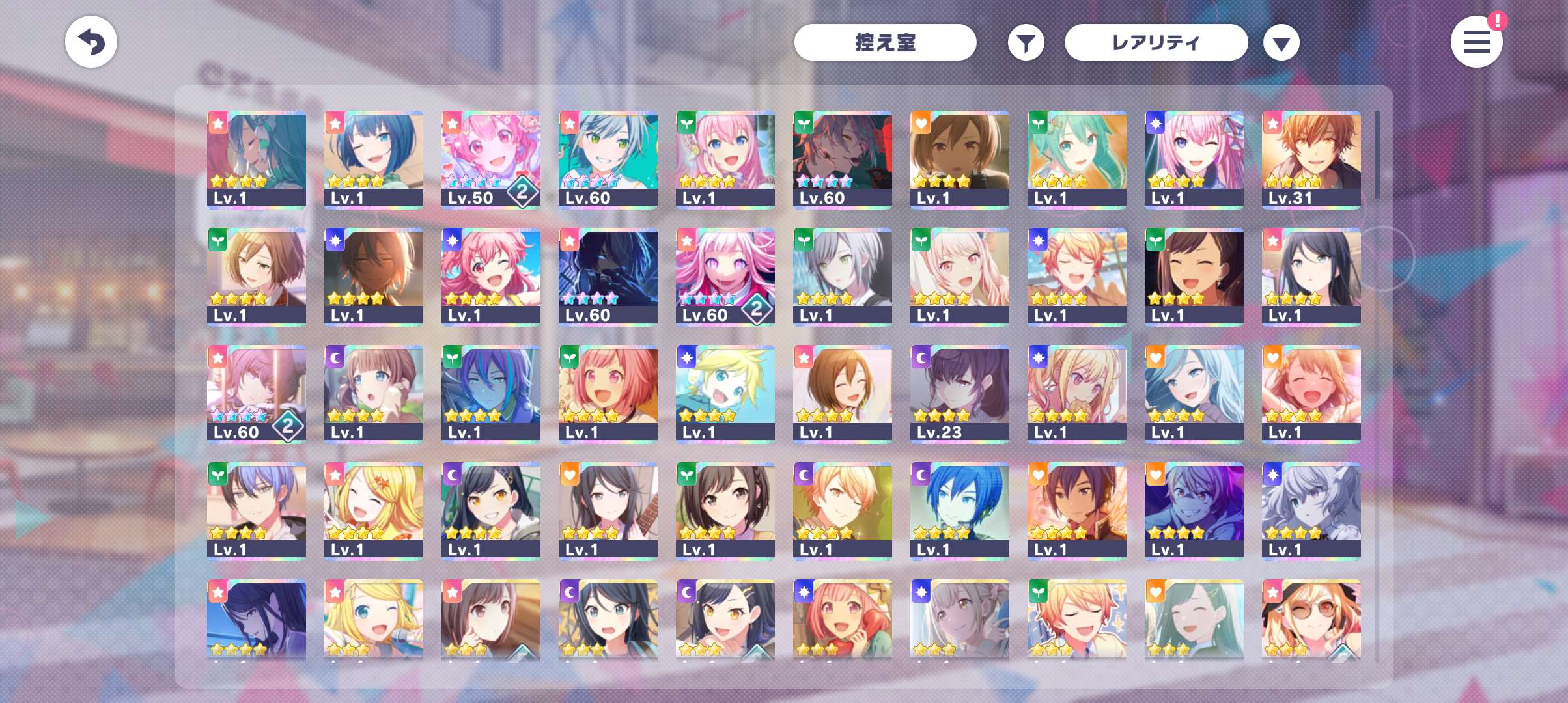Pick the card with girl wearing sunglasses
The width and height of the screenshot is (1568, 703).
coord(1311,618)
